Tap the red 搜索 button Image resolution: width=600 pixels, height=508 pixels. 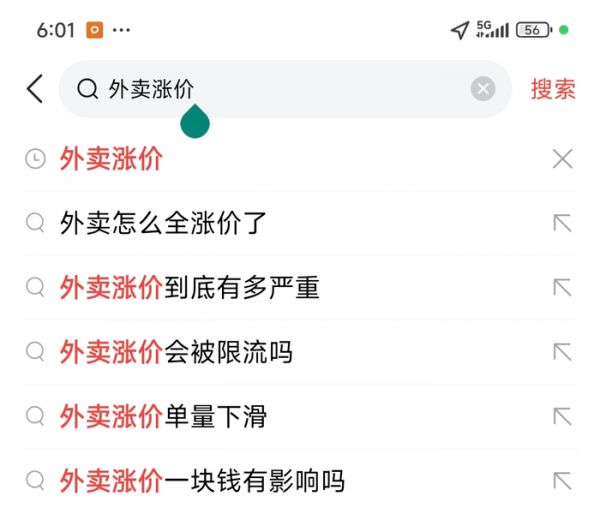553,89
